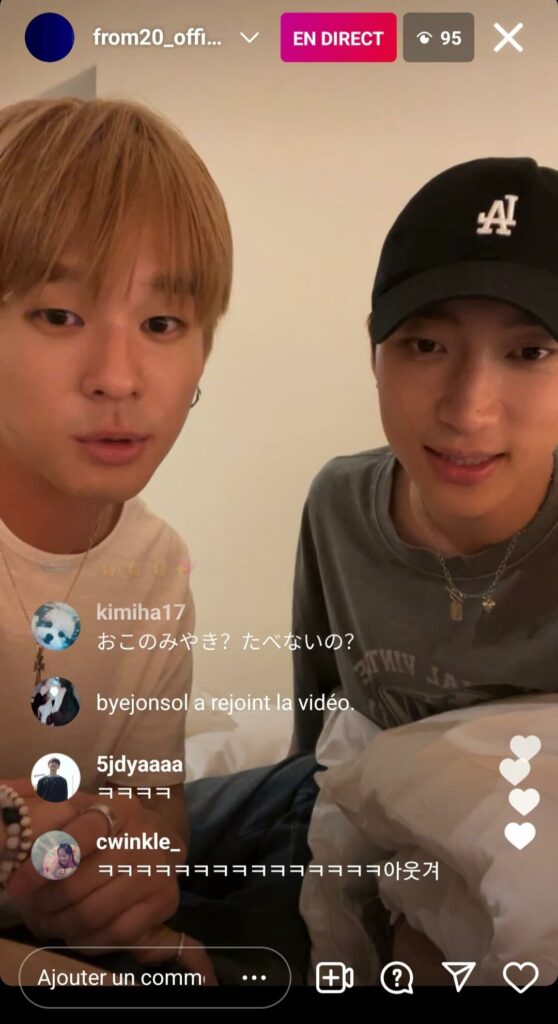Open the three-dot comment options
Screen dimensions: 558x1024
pyautogui.click(x=254, y=978)
